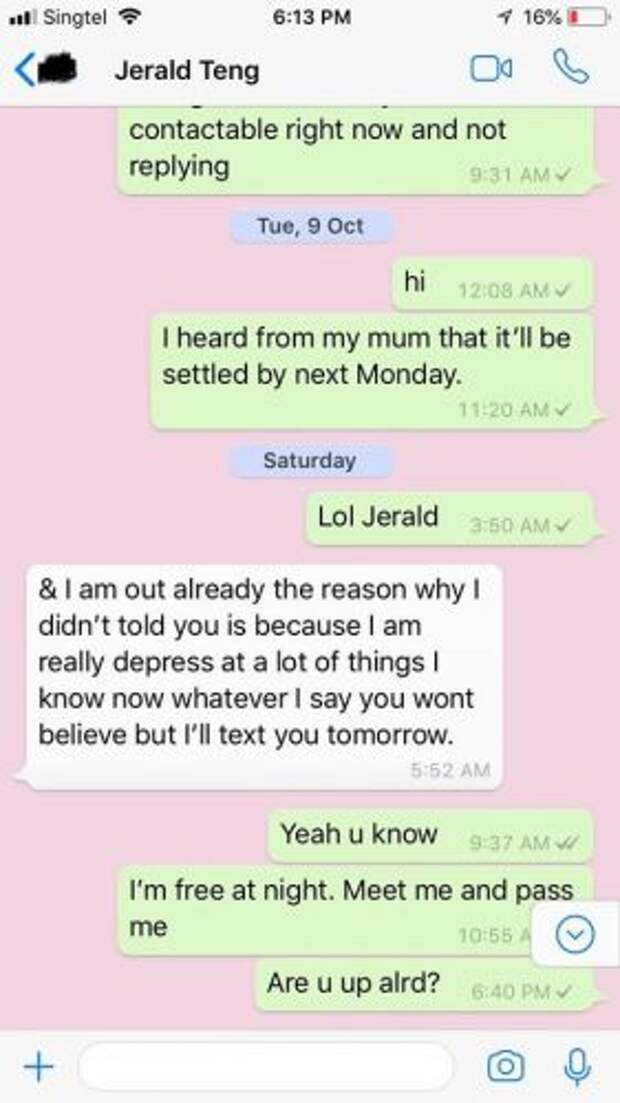Open Jerald Teng's contact info
This screenshot has height=1103, width=620.
(x=187, y=71)
